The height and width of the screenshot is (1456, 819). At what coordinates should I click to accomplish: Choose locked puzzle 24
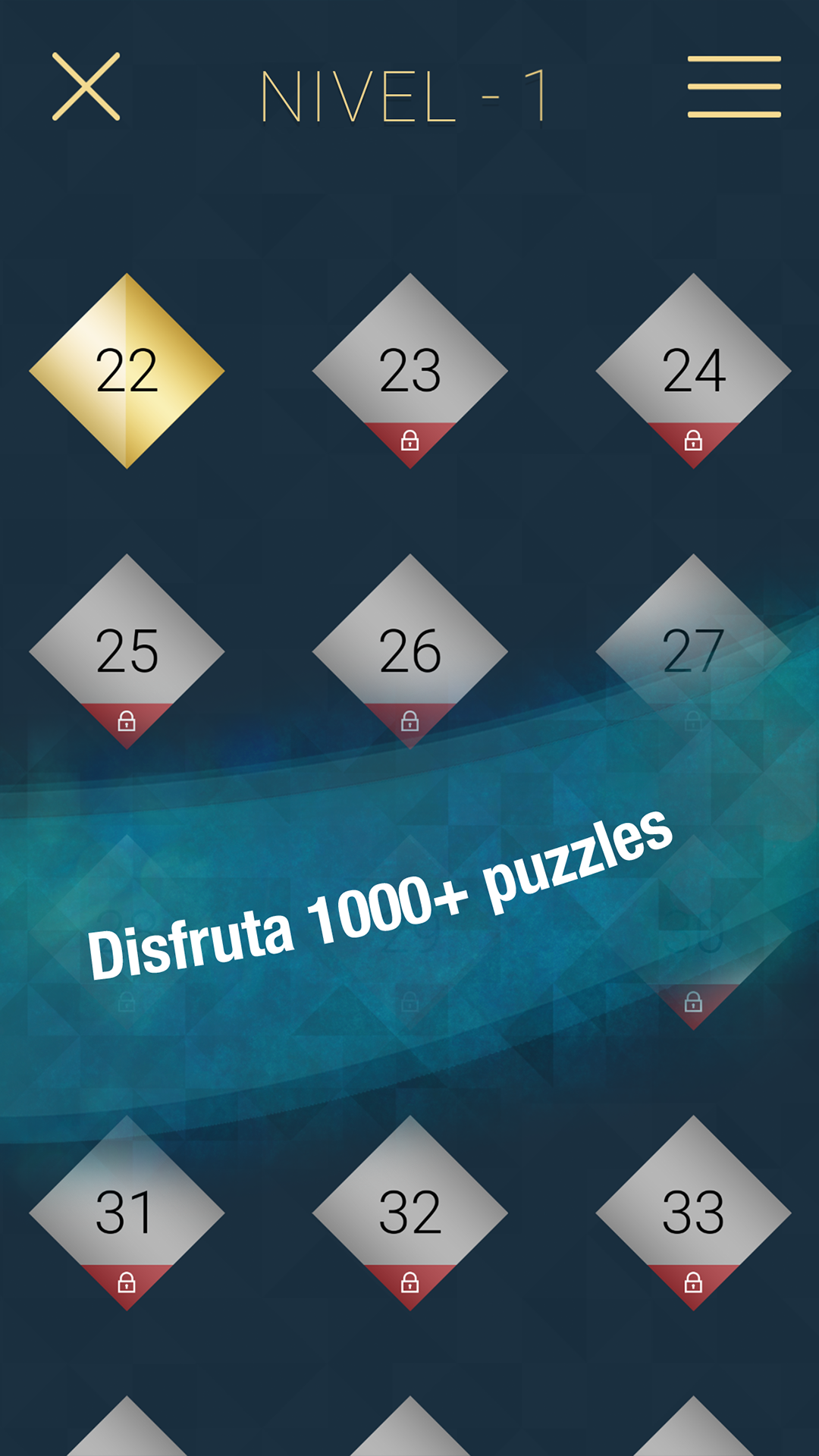pos(693,371)
